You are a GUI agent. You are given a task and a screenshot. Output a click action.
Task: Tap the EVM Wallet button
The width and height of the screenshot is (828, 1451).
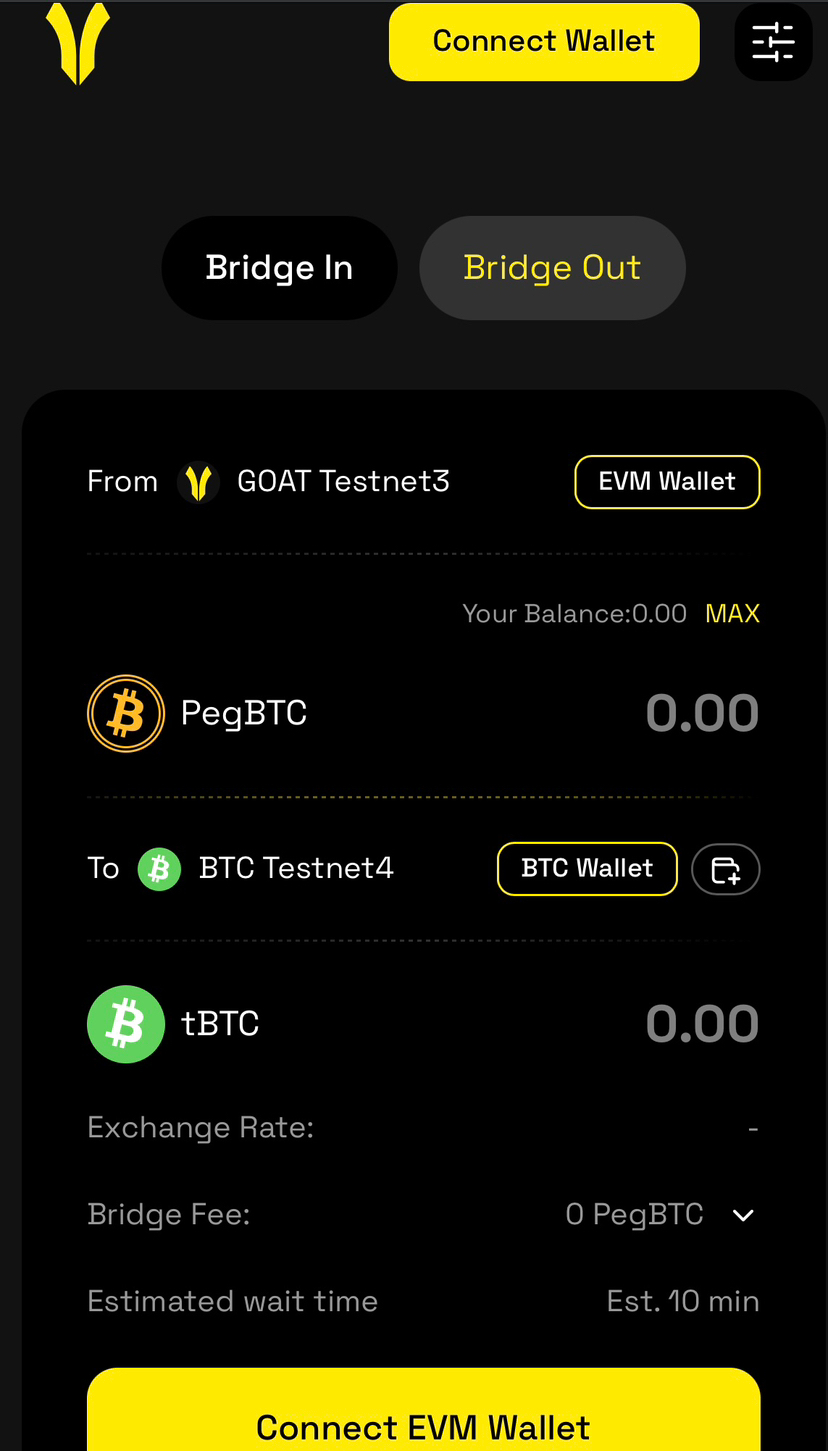point(667,482)
